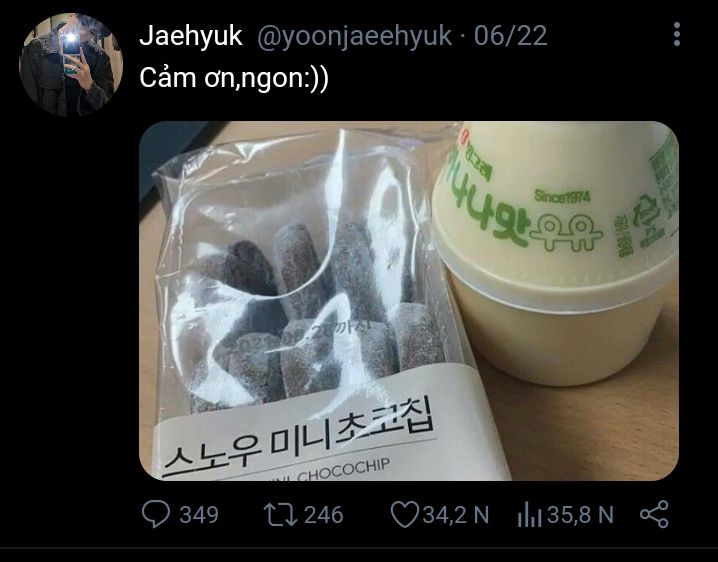Open the tweet's three-dot overflow menu

pyautogui.click(x=677, y=35)
